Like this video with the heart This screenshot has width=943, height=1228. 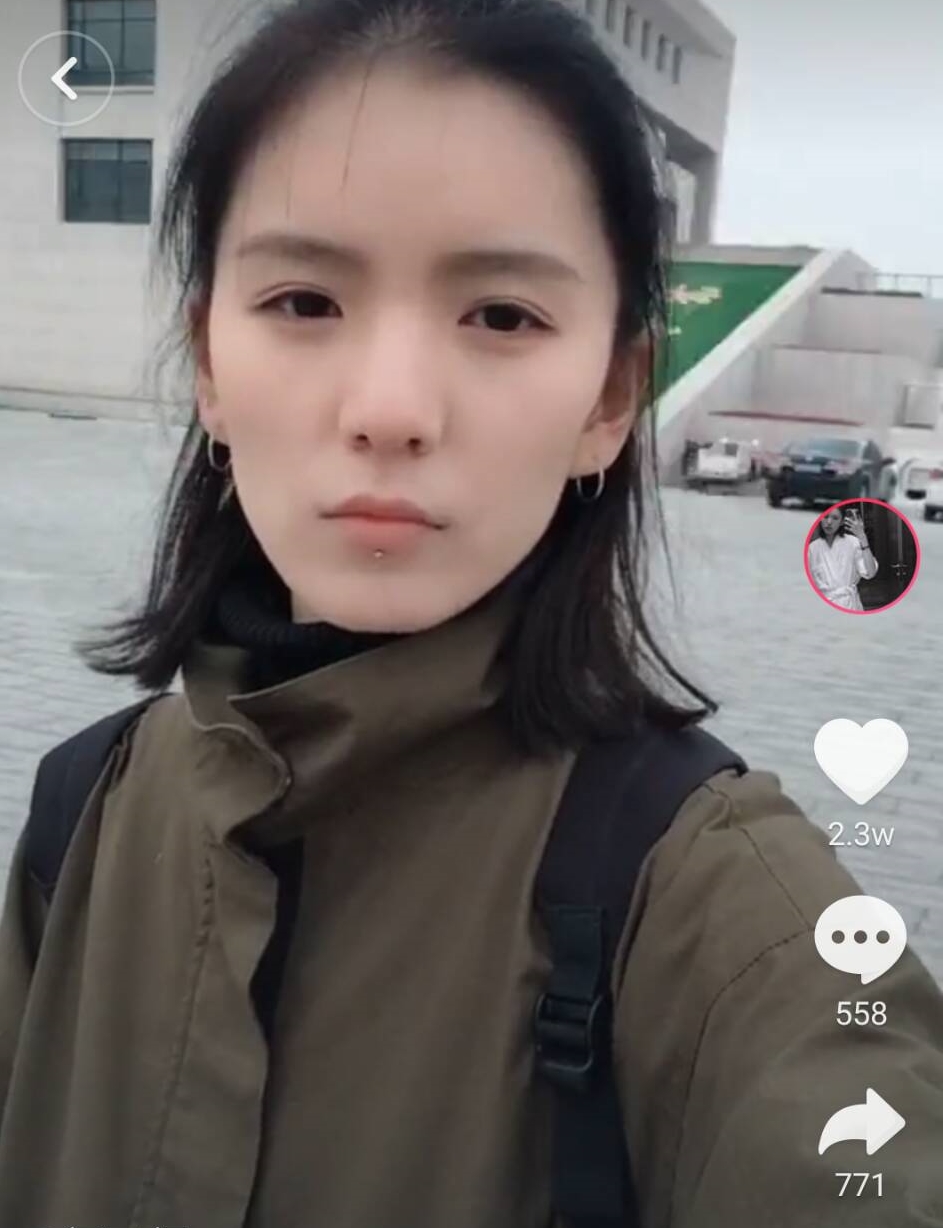tap(860, 760)
